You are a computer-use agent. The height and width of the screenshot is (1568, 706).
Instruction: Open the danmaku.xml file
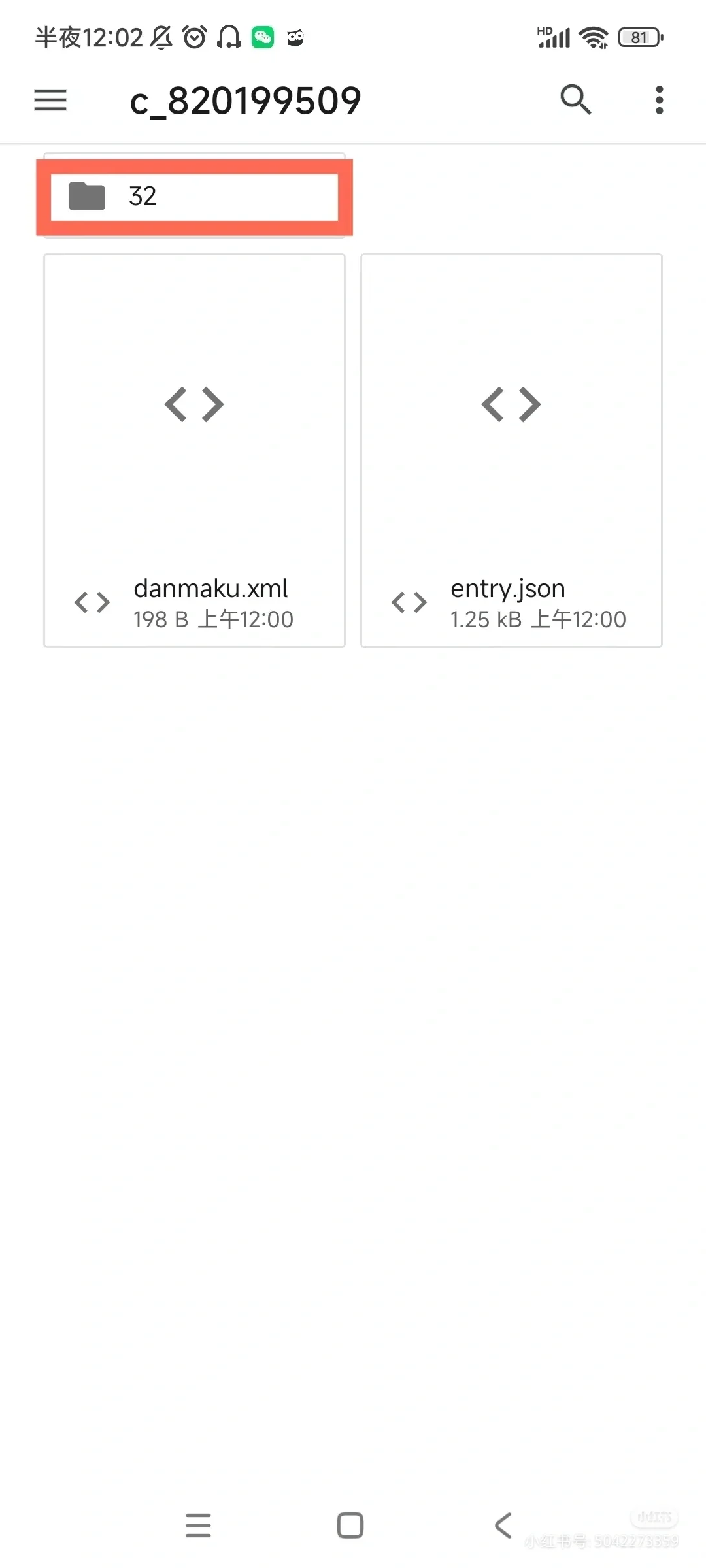(194, 451)
